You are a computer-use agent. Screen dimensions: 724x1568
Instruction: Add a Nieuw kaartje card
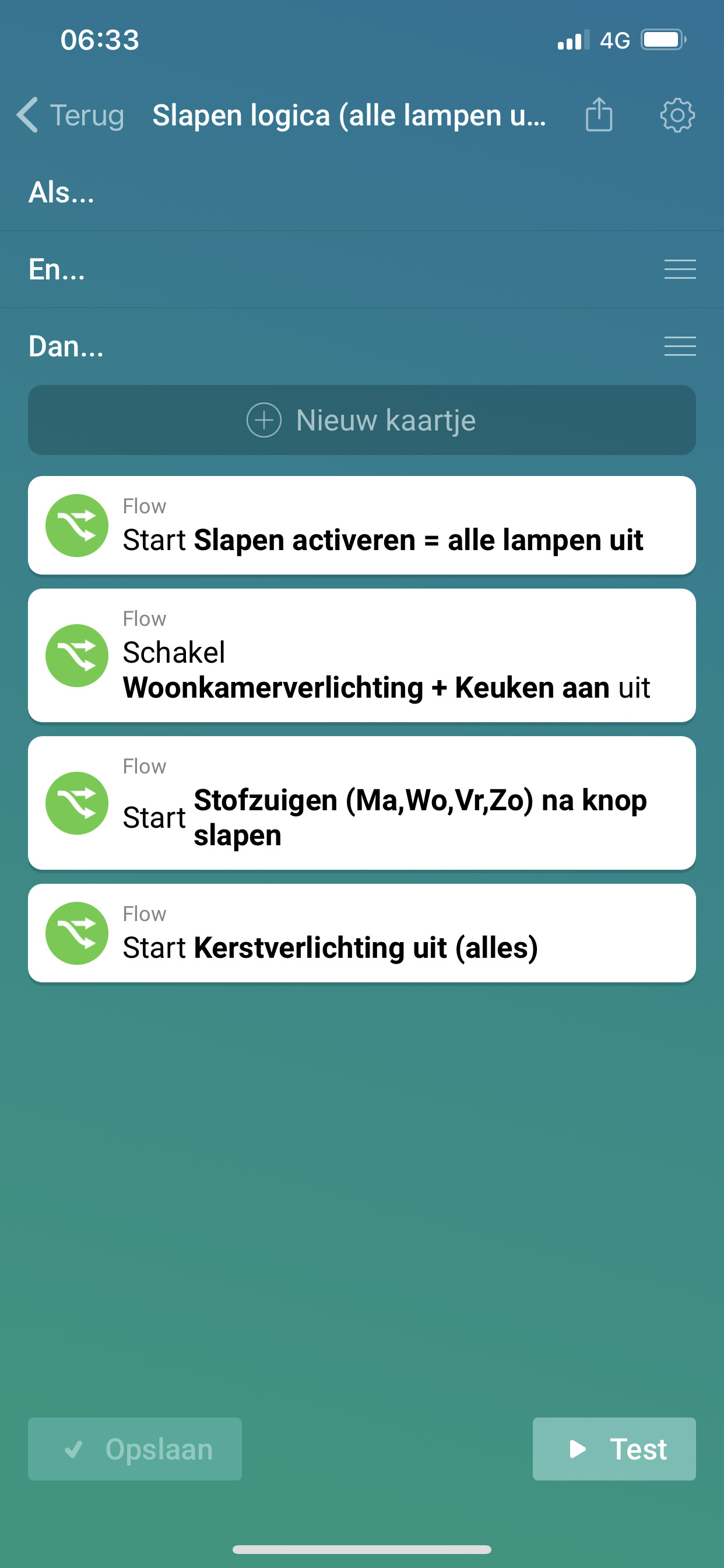pyautogui.click(x=361, y=420)
